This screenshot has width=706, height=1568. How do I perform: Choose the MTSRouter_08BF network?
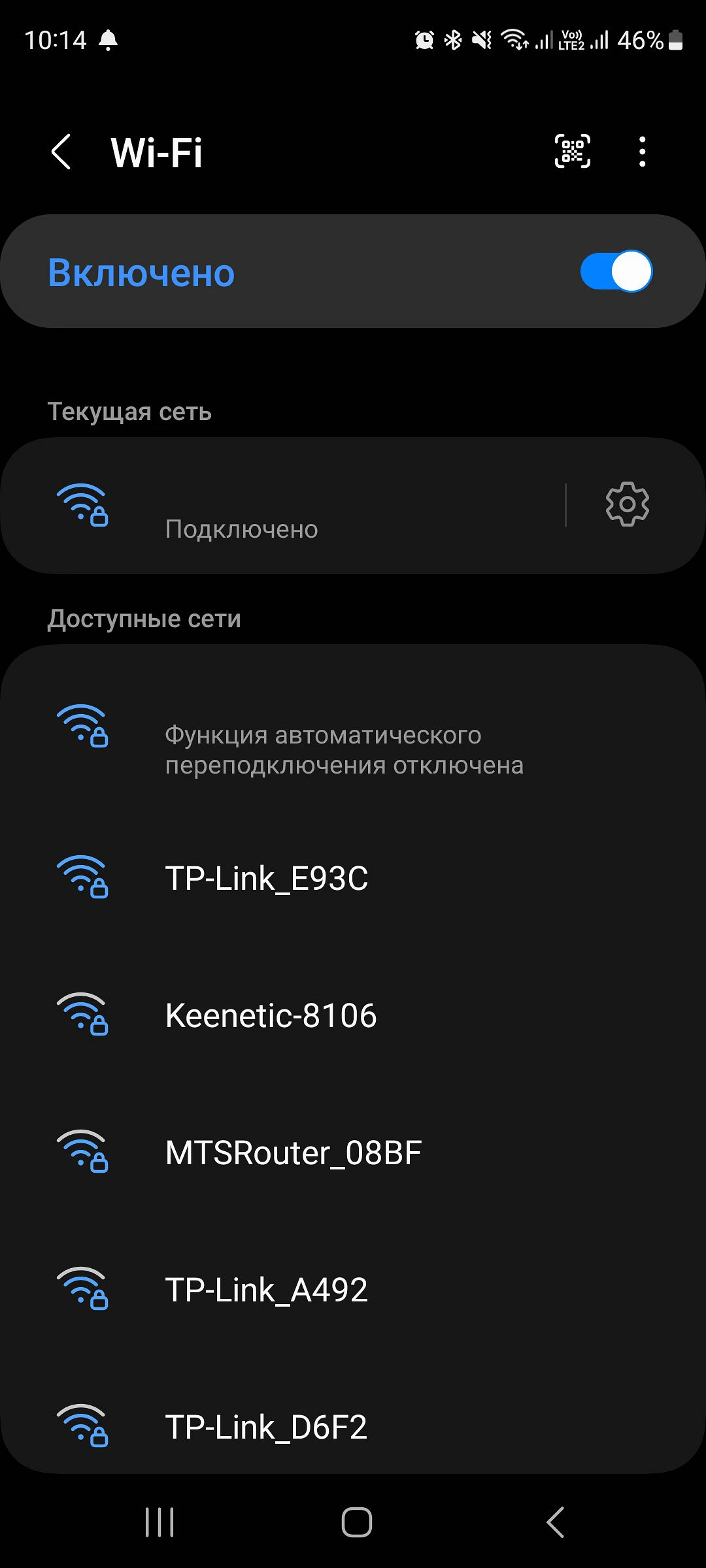[x=294, y=1152]
